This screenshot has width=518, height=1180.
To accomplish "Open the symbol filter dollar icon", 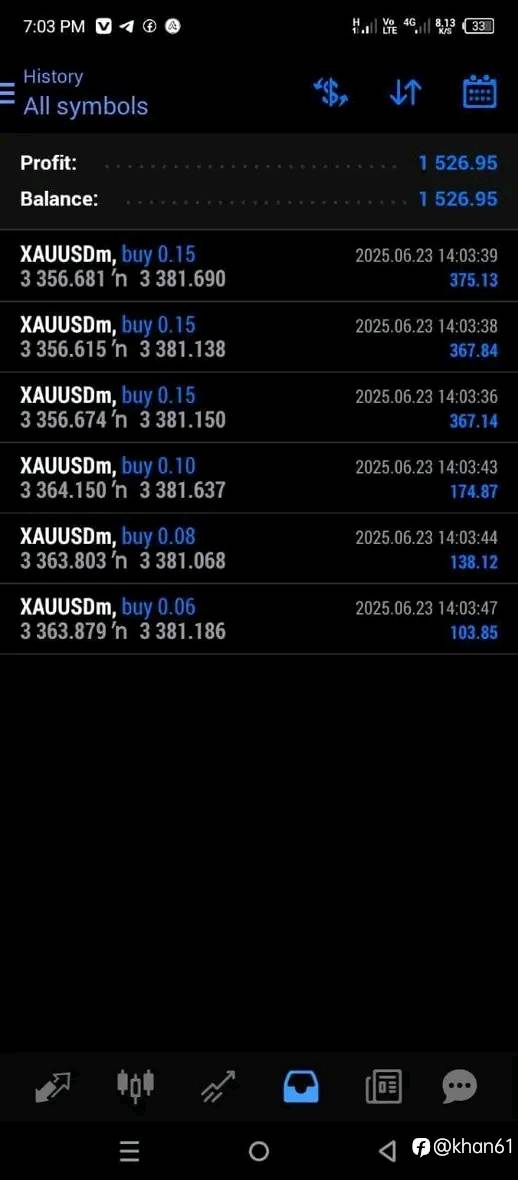I will tap(331, 93).
